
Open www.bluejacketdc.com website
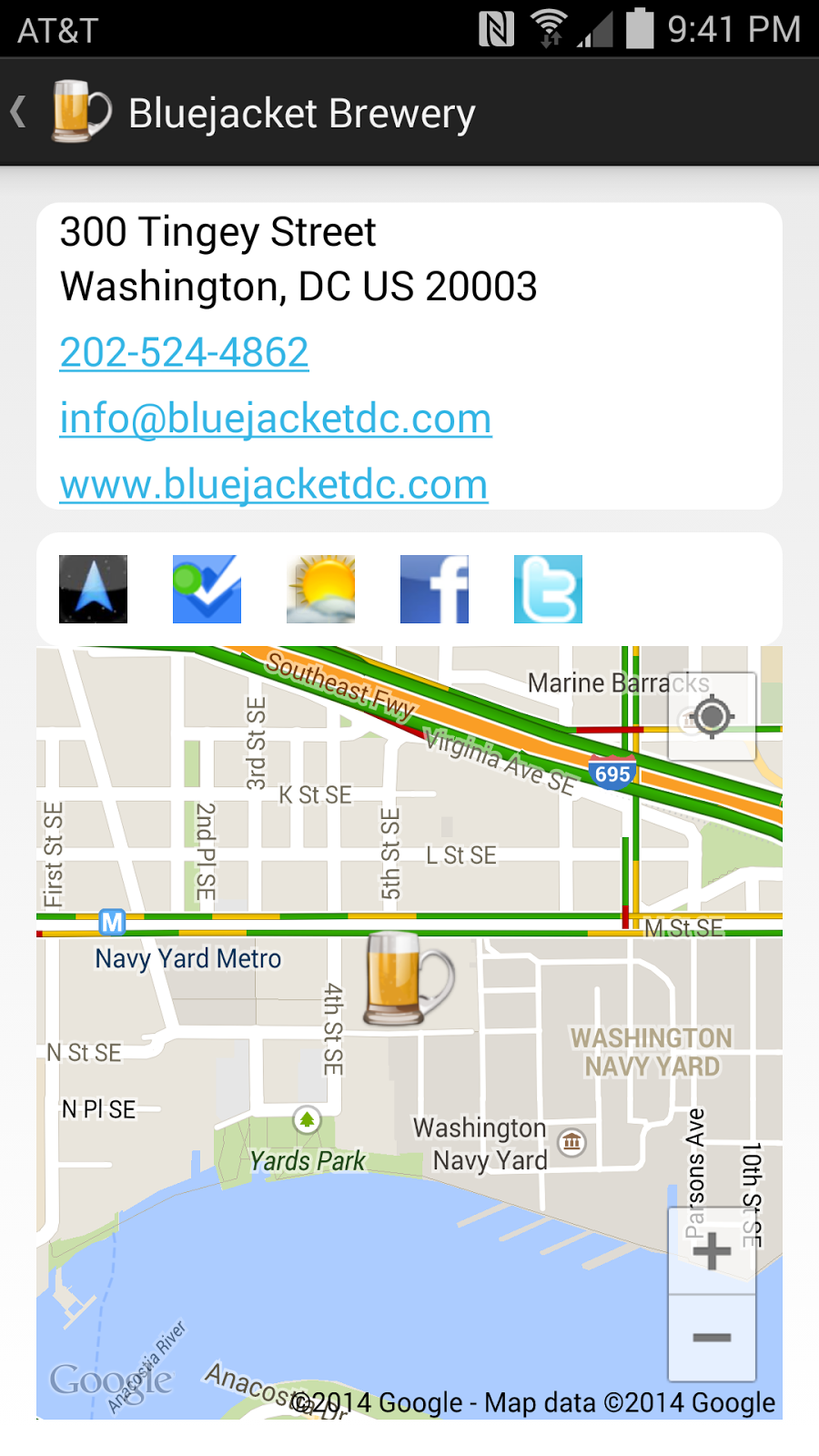(274, 484)
